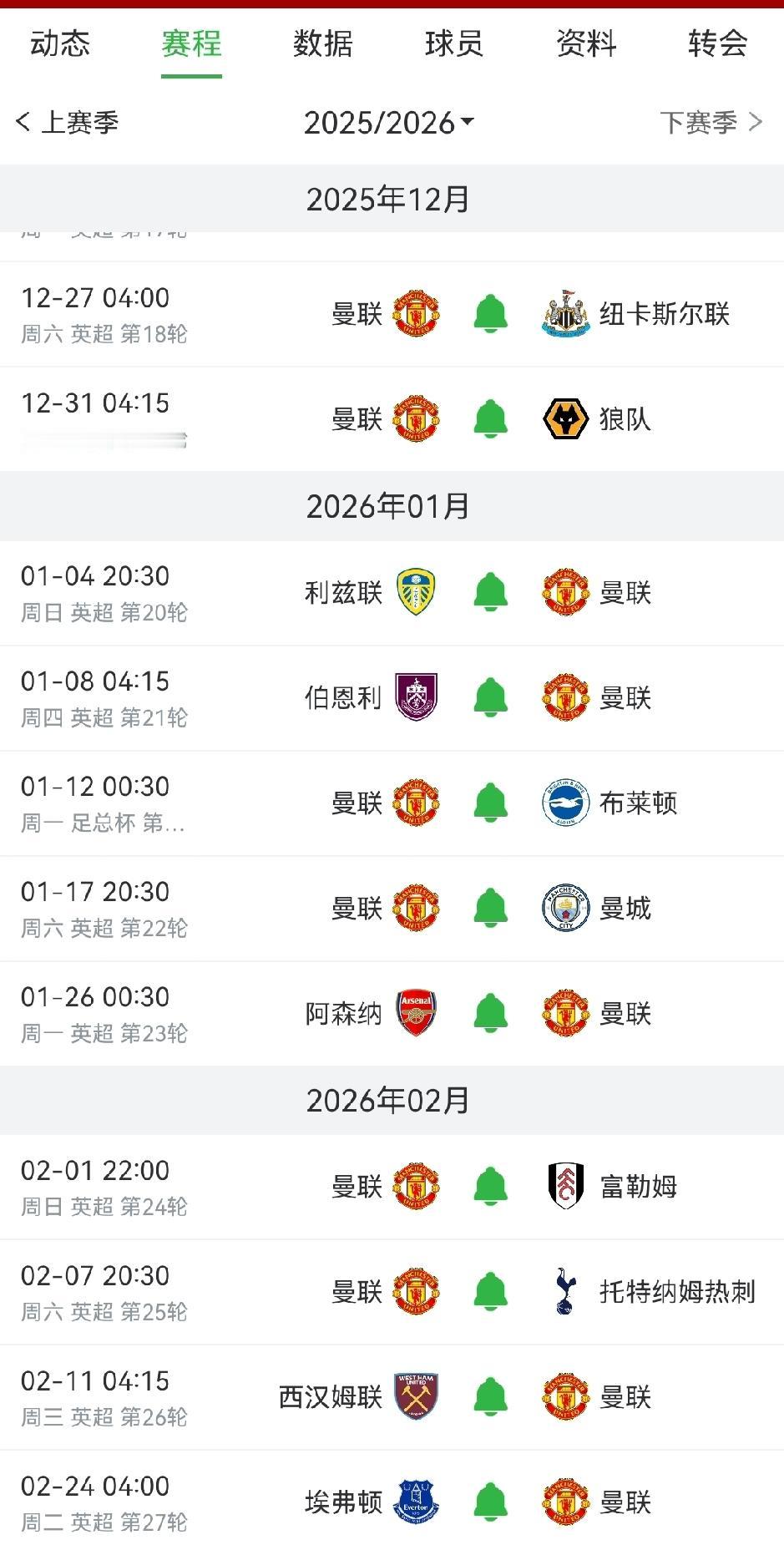The height and width of the screenshot is (1545, 784).
Task: Toggle reminder bell for 曼联 vs 纽卡斯尔联
Action: coord(491,314)
